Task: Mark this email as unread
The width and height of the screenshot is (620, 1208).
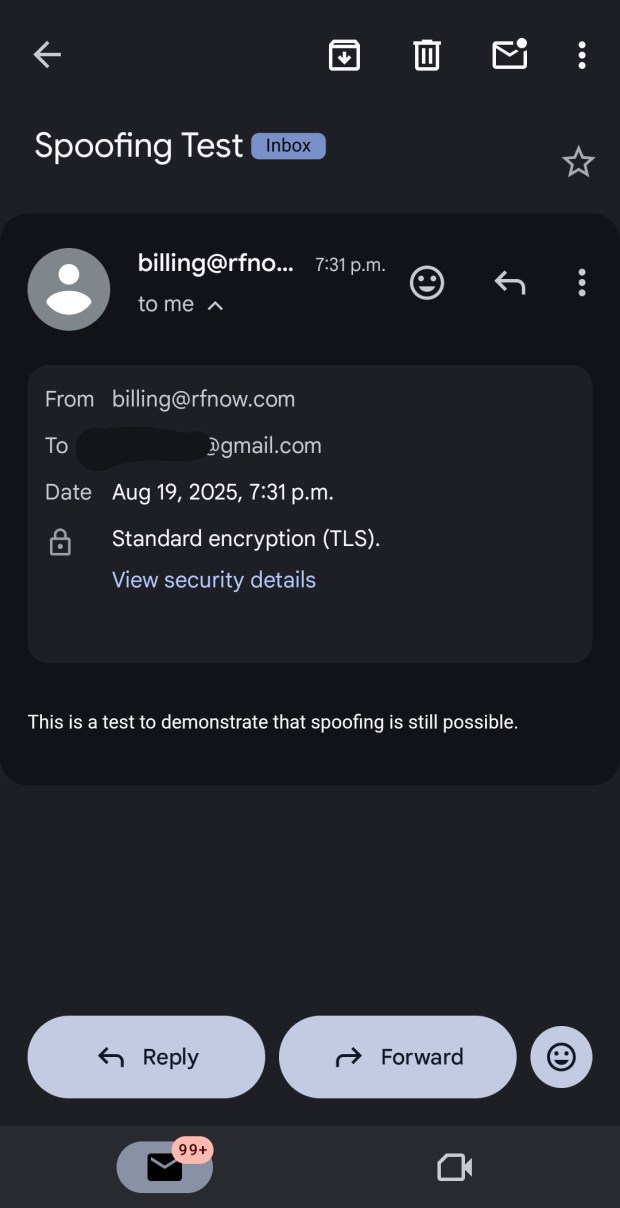Action: [x=510, y=55]
